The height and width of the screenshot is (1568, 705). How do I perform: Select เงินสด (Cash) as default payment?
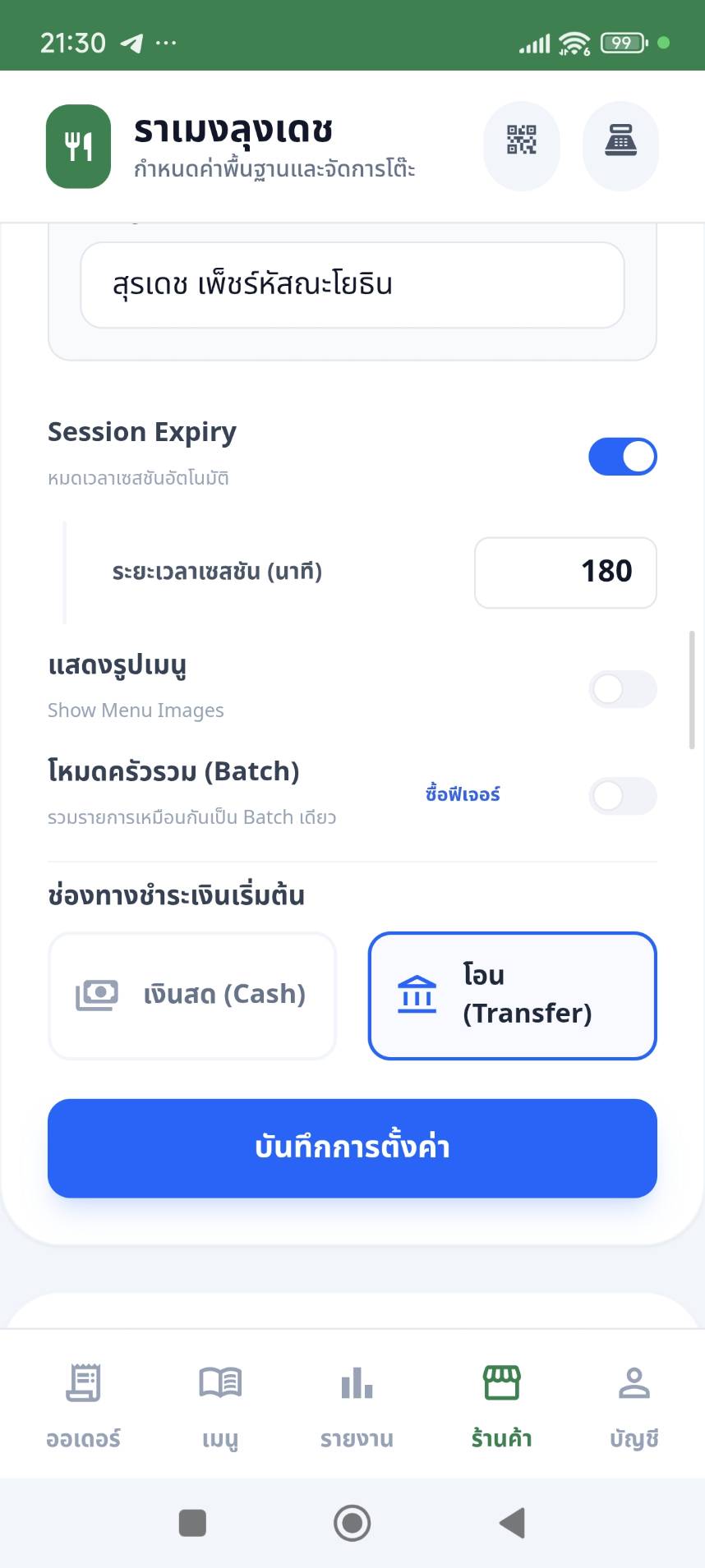click(x=192, y=996)
